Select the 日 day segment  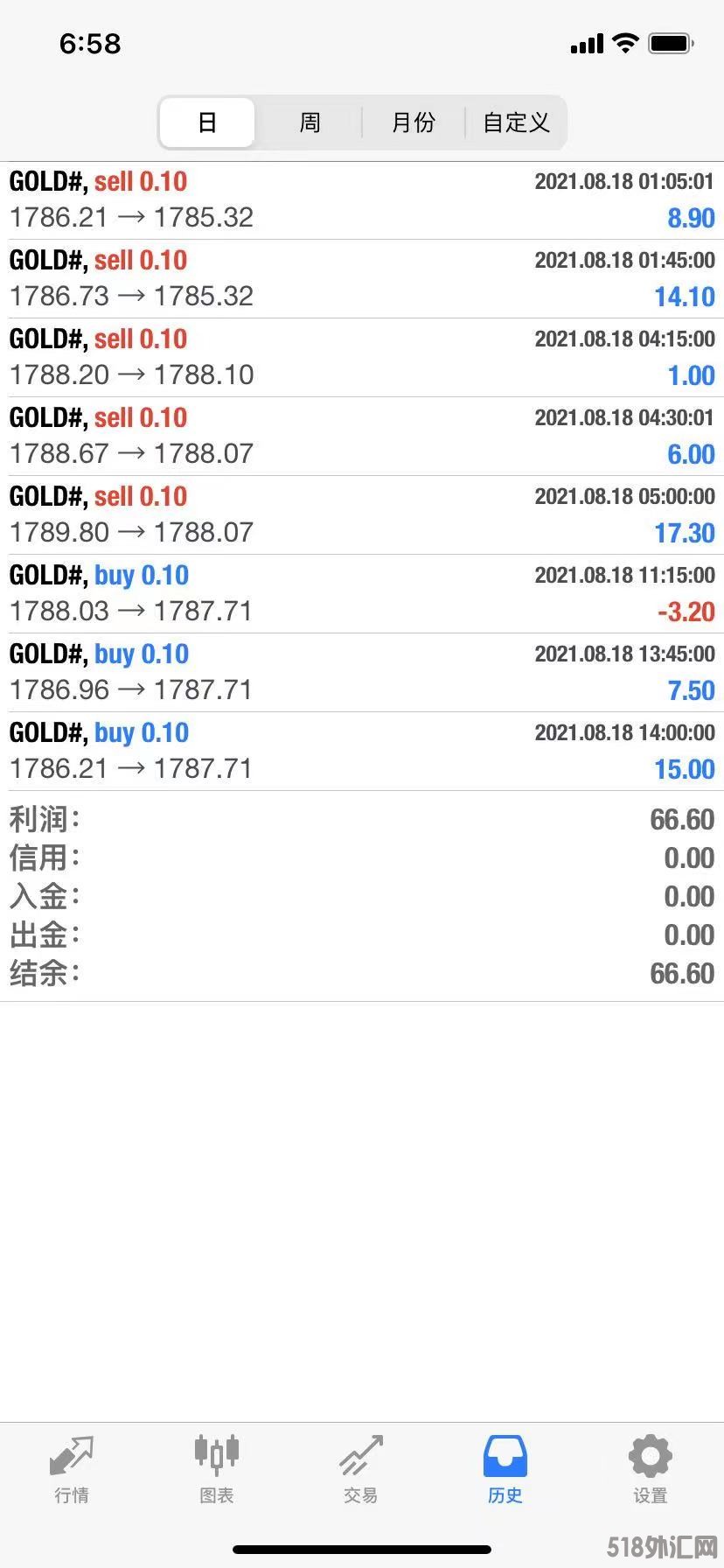207,122
